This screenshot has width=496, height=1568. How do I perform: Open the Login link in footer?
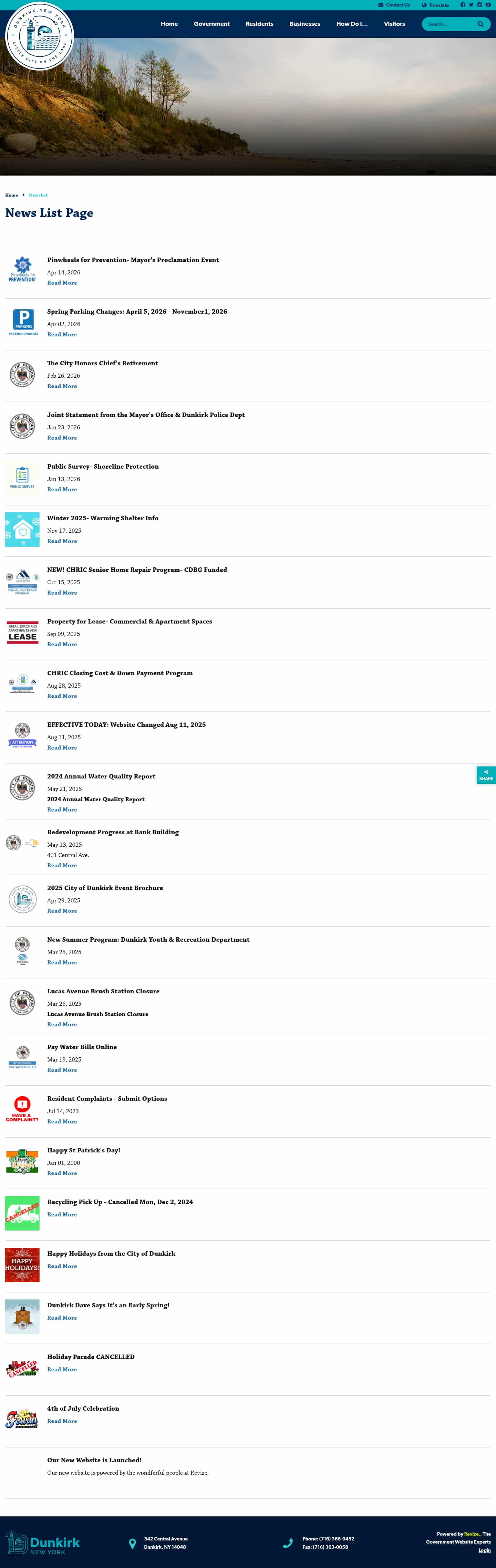coord(484,1550)
